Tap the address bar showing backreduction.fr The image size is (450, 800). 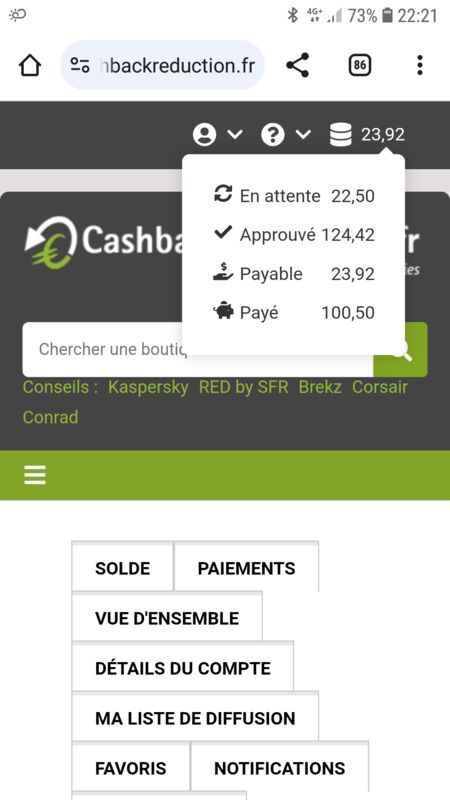point(162,65)
